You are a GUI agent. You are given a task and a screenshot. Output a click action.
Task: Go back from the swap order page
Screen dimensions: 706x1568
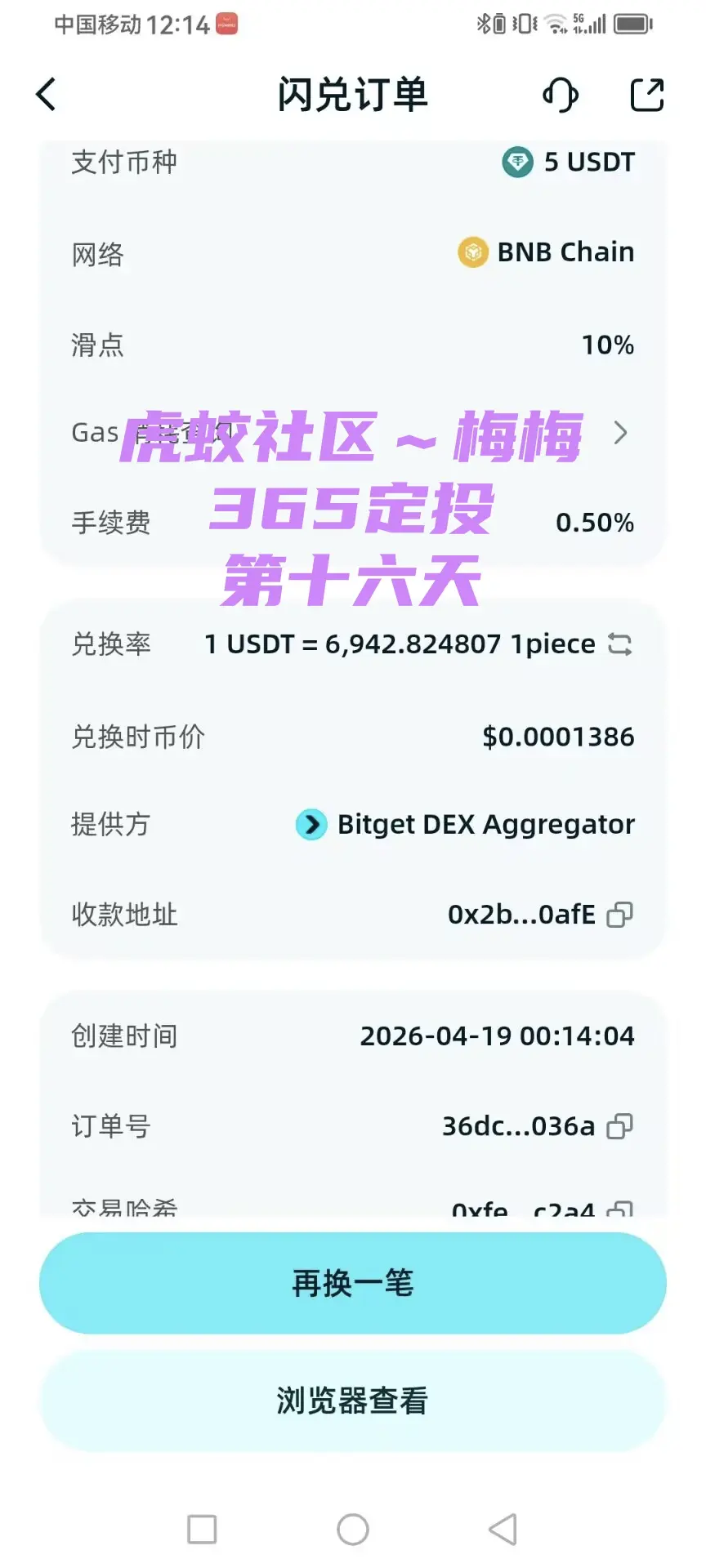tap(47, 95)
